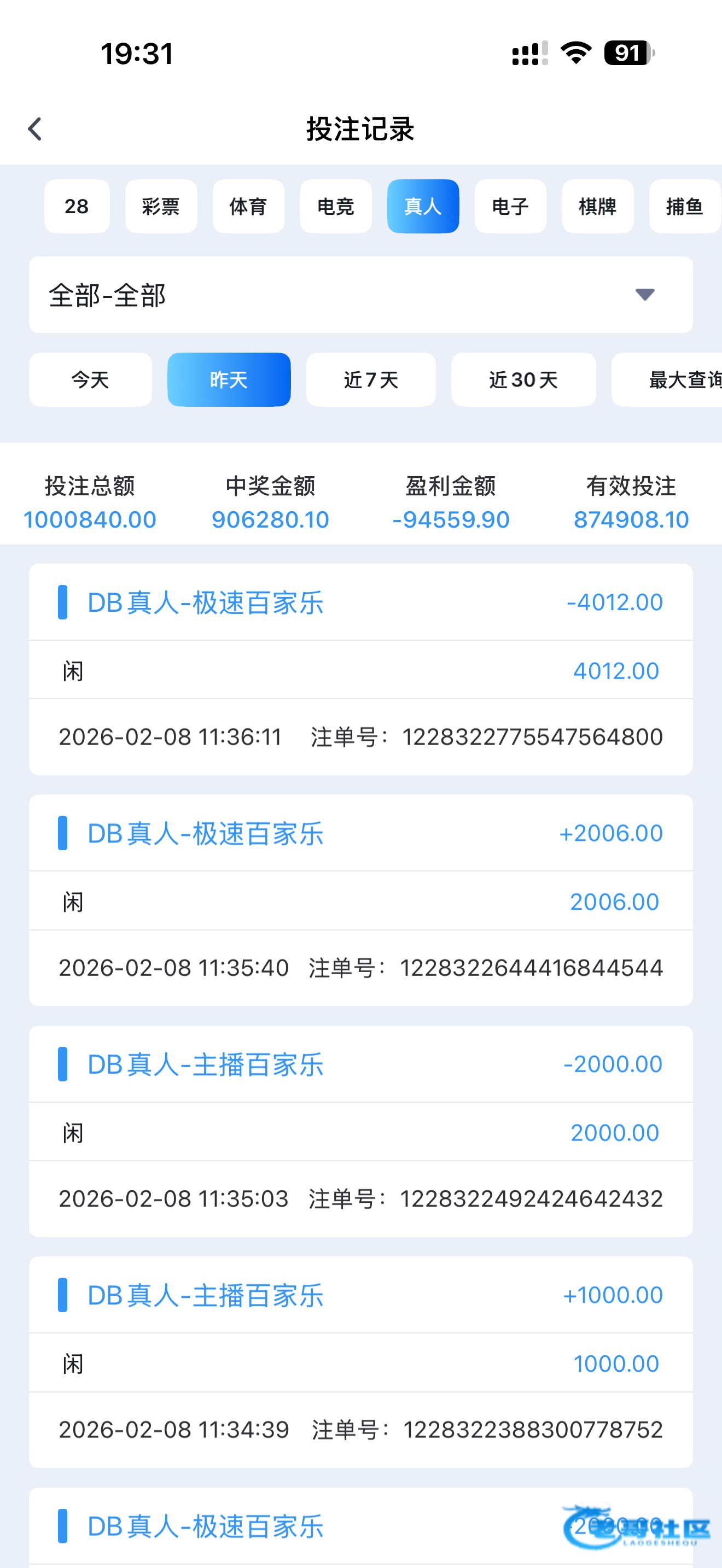Filter records by 今天
Image resolution: width=722 pixels, height=1568 pixels.
90,380
